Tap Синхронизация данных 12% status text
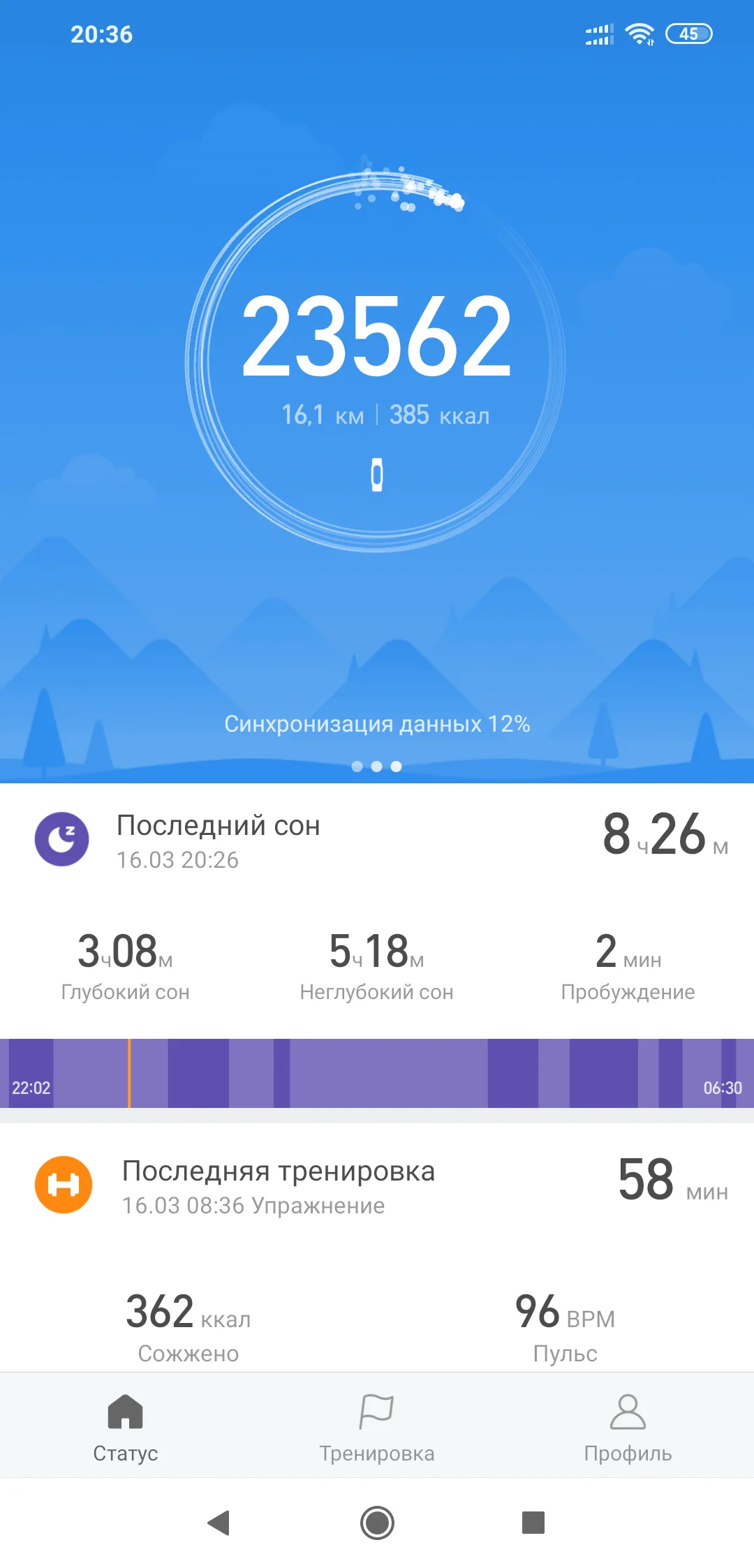 pyautogui.click(x=377, y=724)
